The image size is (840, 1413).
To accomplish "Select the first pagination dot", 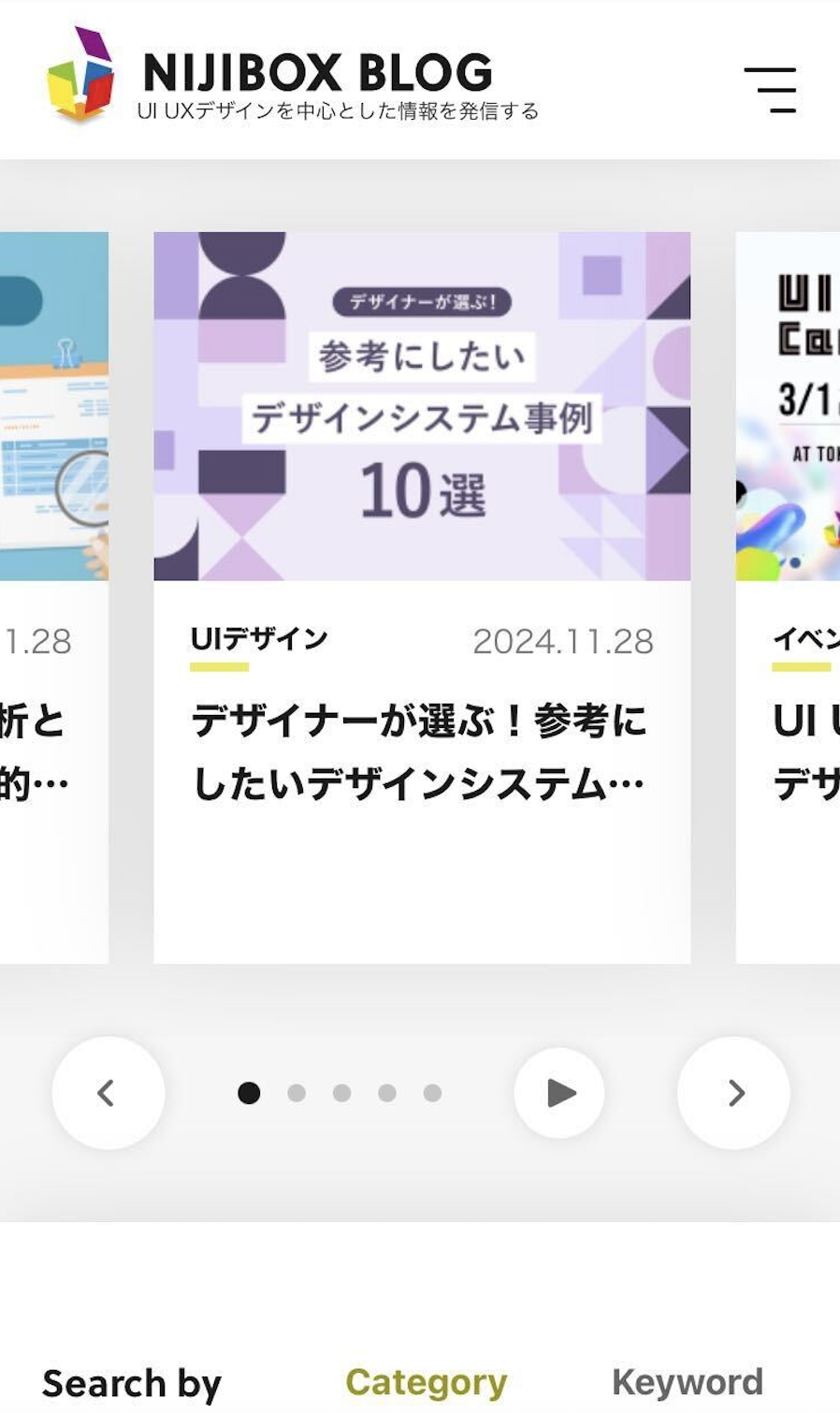I will 250,1093.
